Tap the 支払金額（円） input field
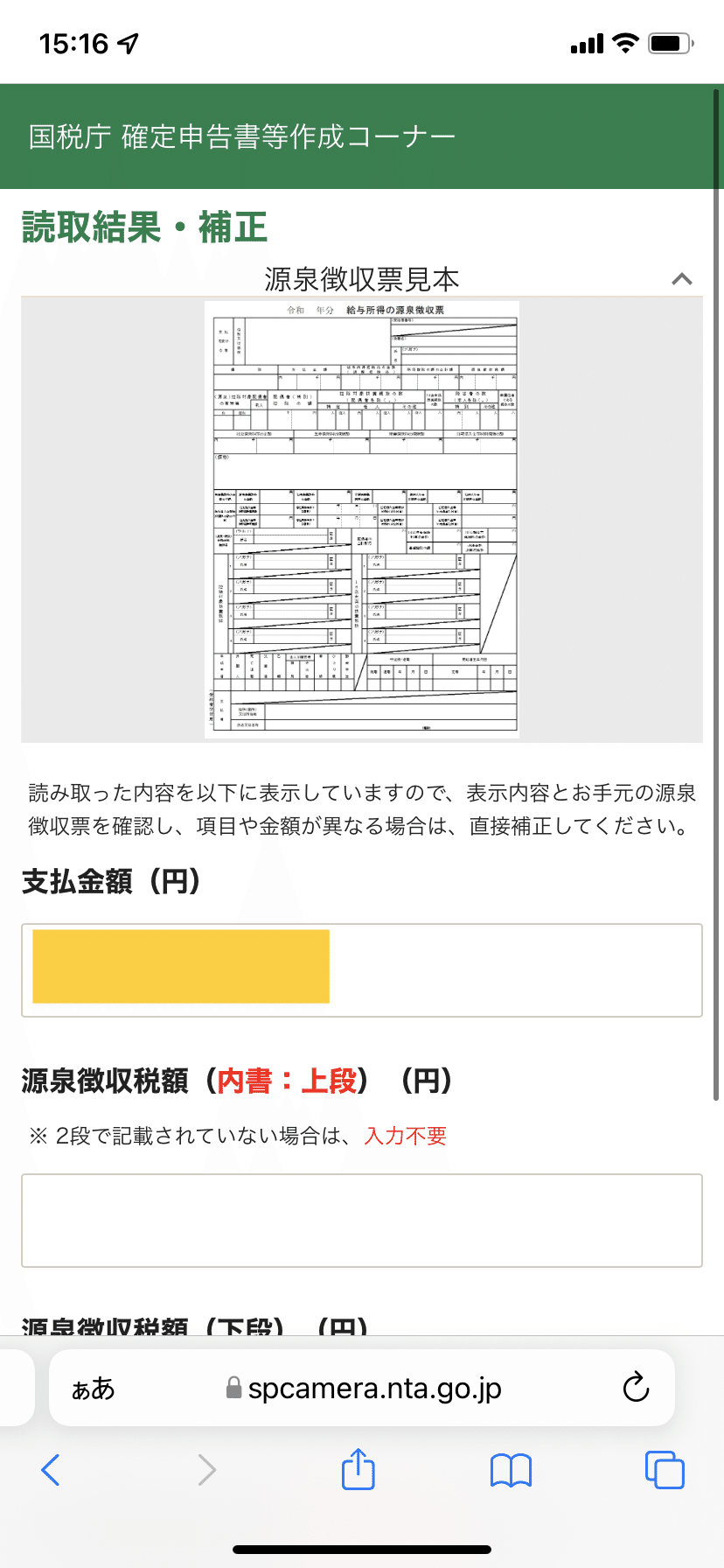This screenshot has height=1568, width=724. point(362,970)
